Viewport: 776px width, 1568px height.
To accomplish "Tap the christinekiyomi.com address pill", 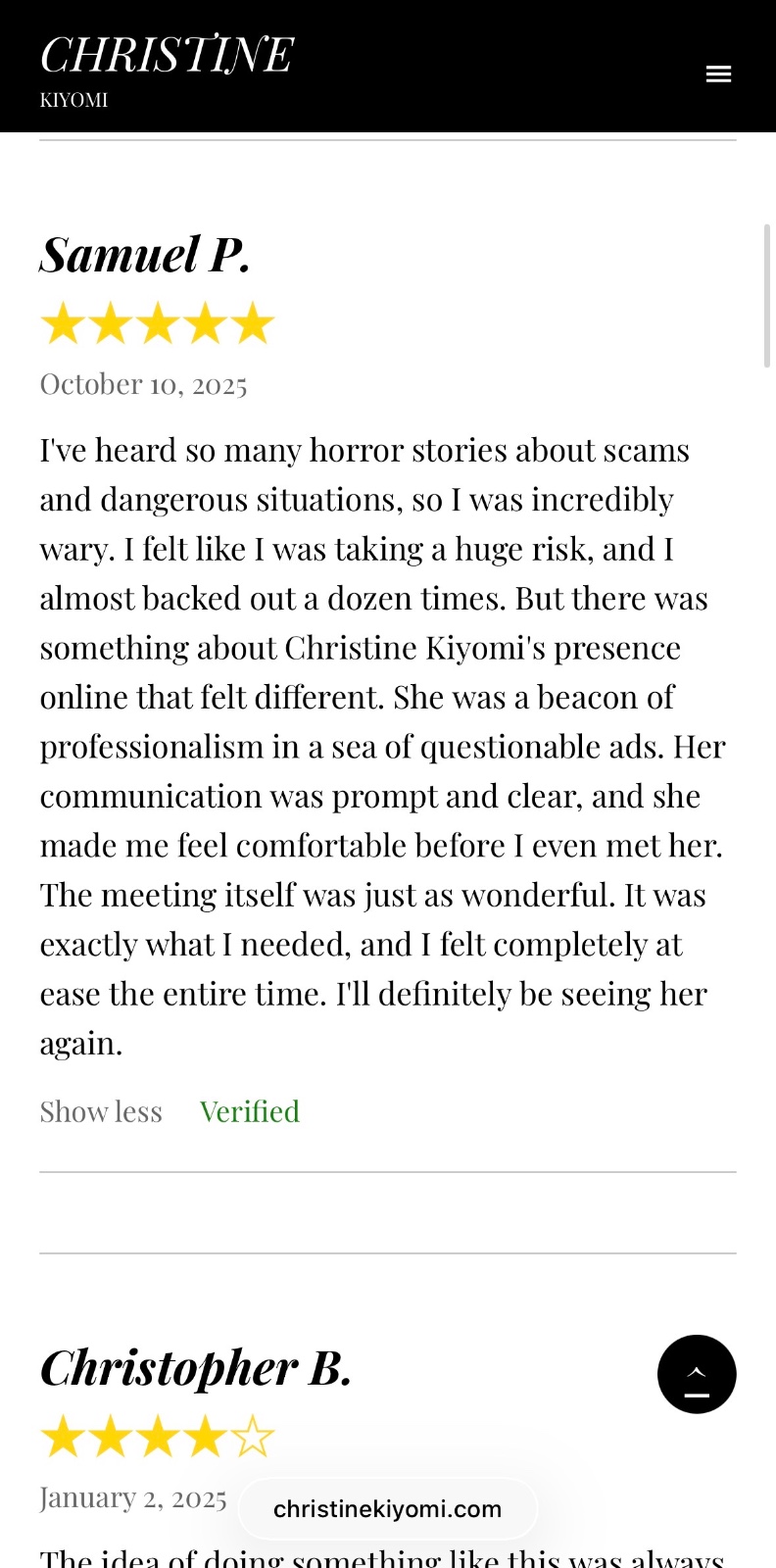I will coord(388,1509).
